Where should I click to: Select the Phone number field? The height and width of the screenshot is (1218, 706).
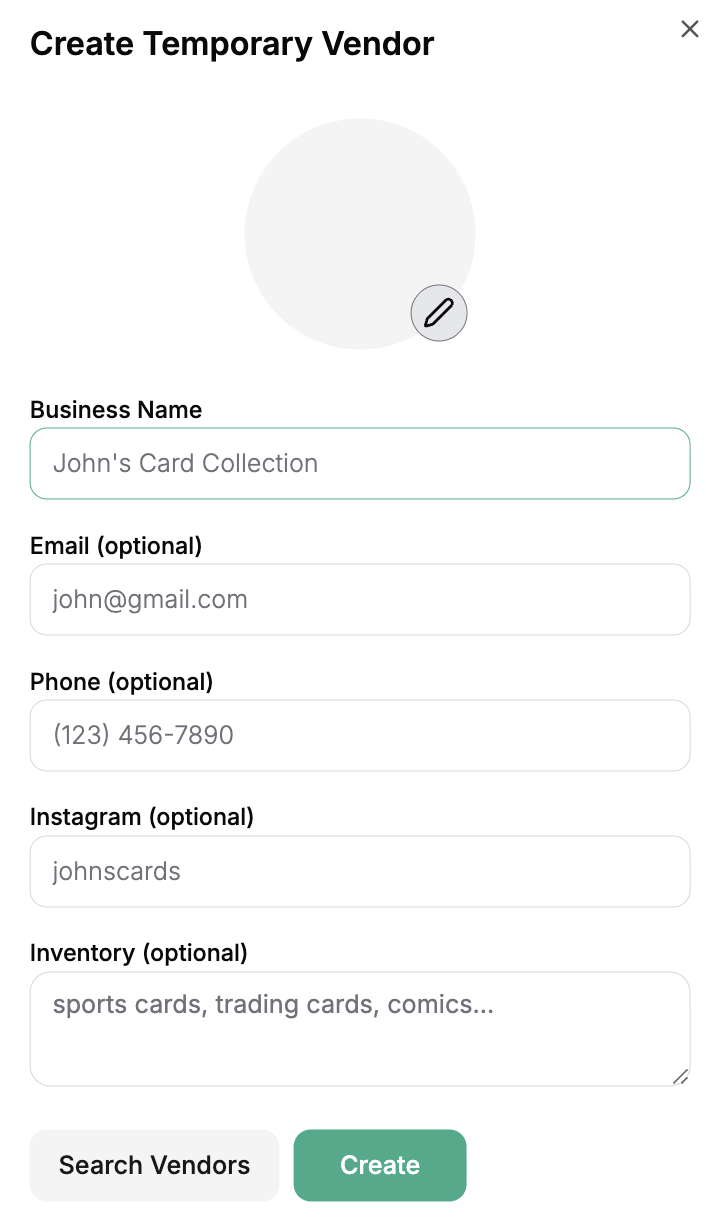click(x=360, y=735)
